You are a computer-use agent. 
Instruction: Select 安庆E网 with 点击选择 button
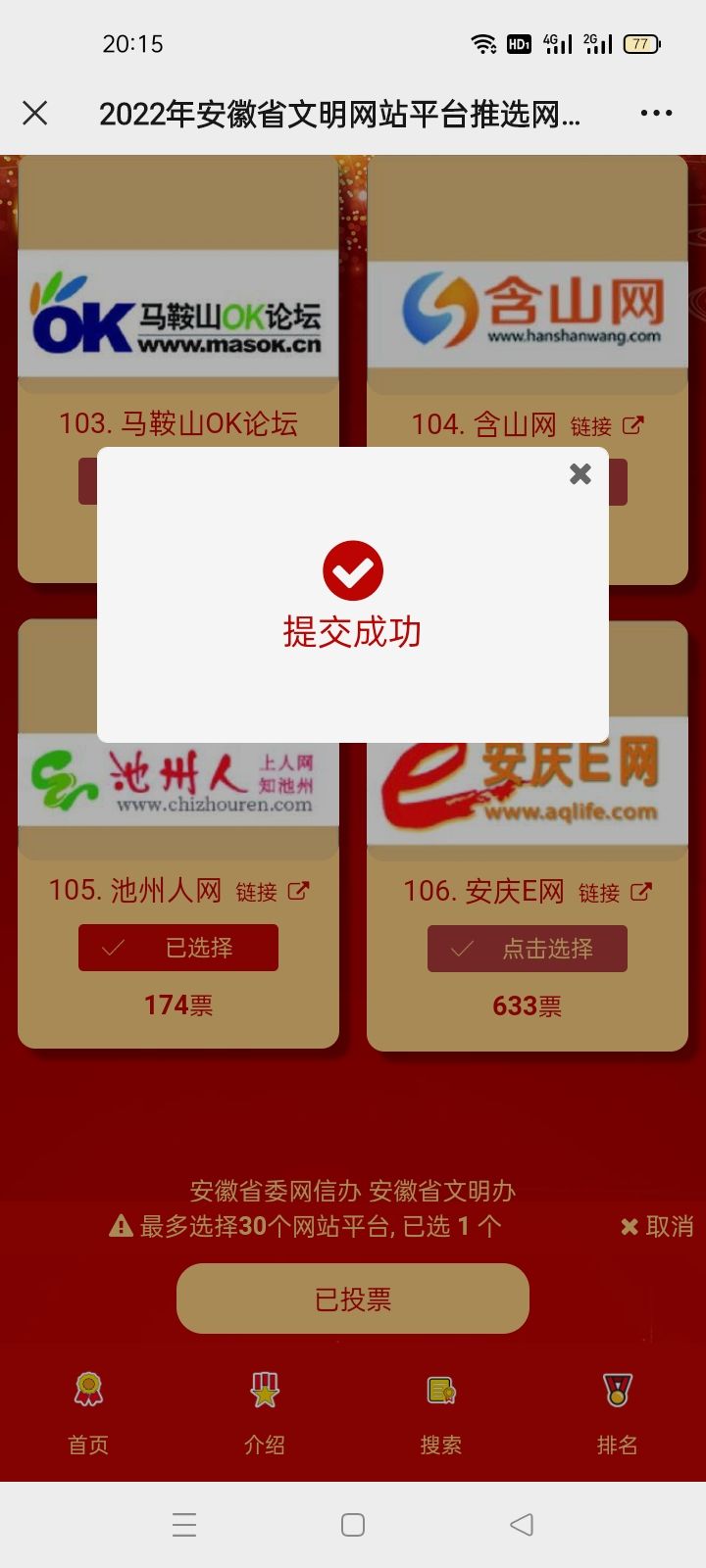point(528,949)
